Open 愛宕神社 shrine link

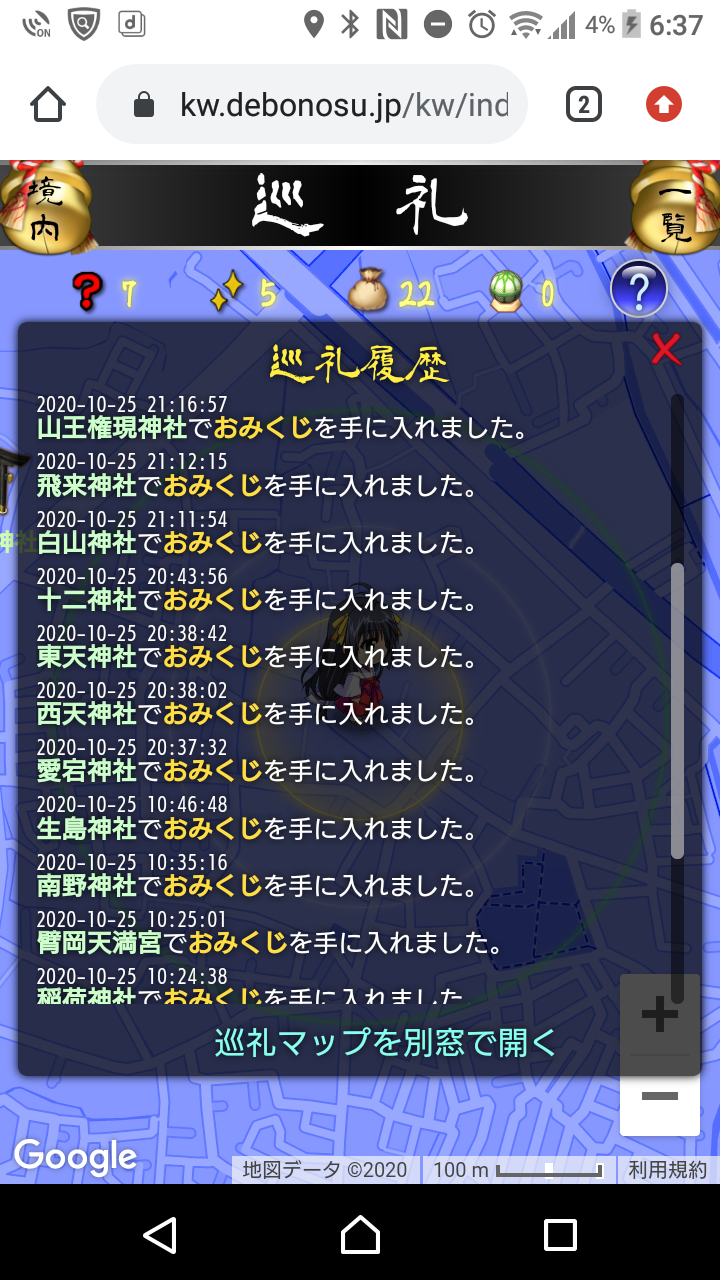[87, 771]
